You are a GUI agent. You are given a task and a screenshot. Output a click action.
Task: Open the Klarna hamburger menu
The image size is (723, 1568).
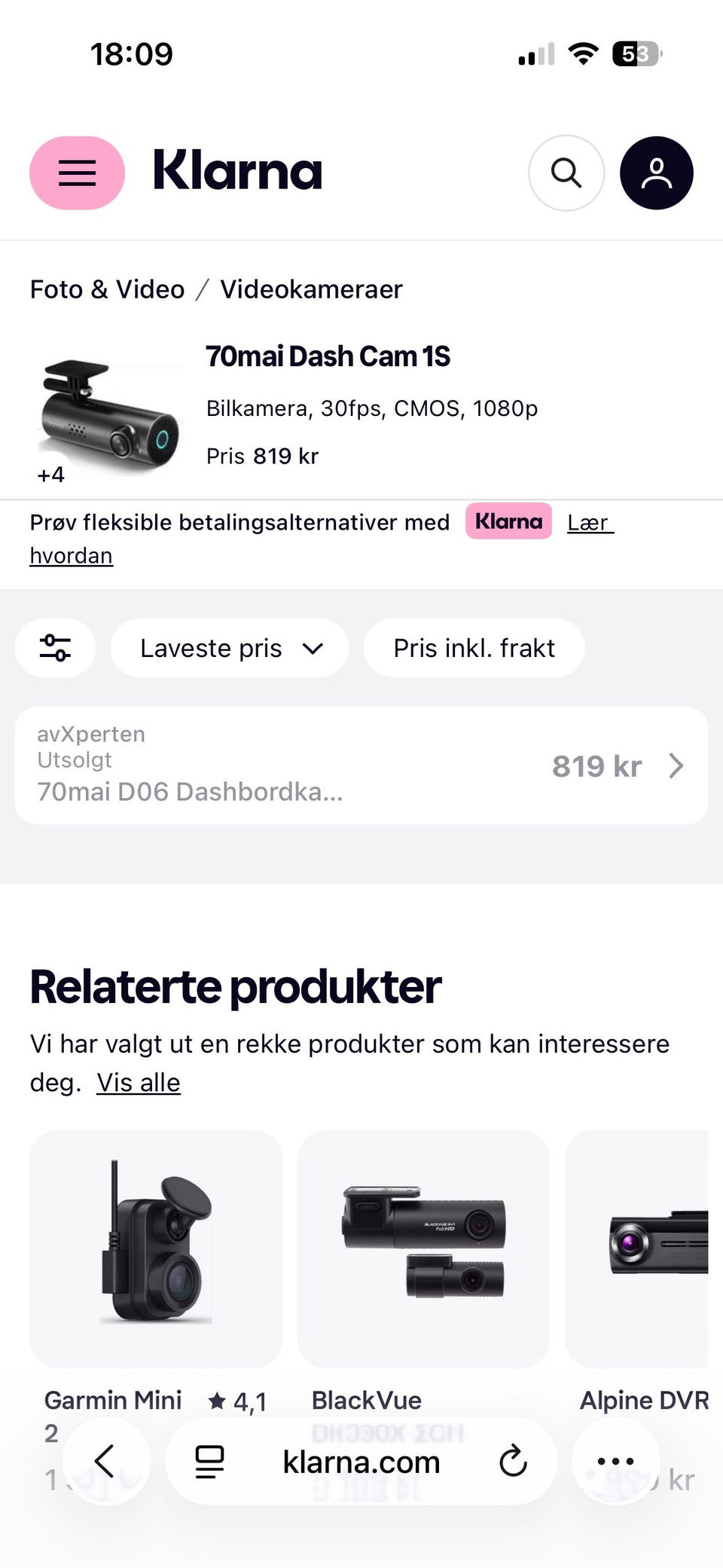tap(76, 173)
